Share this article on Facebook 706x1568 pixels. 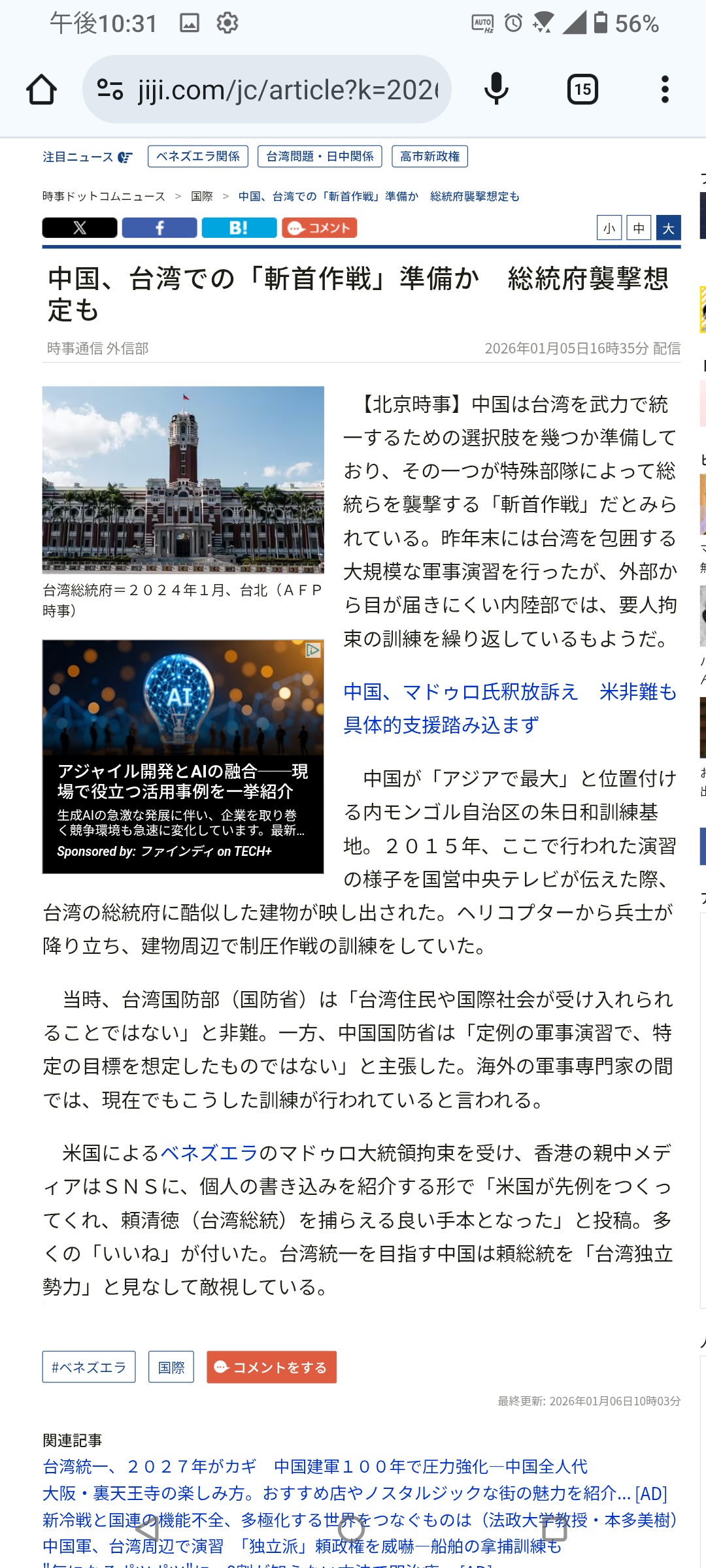pos(160,228)
